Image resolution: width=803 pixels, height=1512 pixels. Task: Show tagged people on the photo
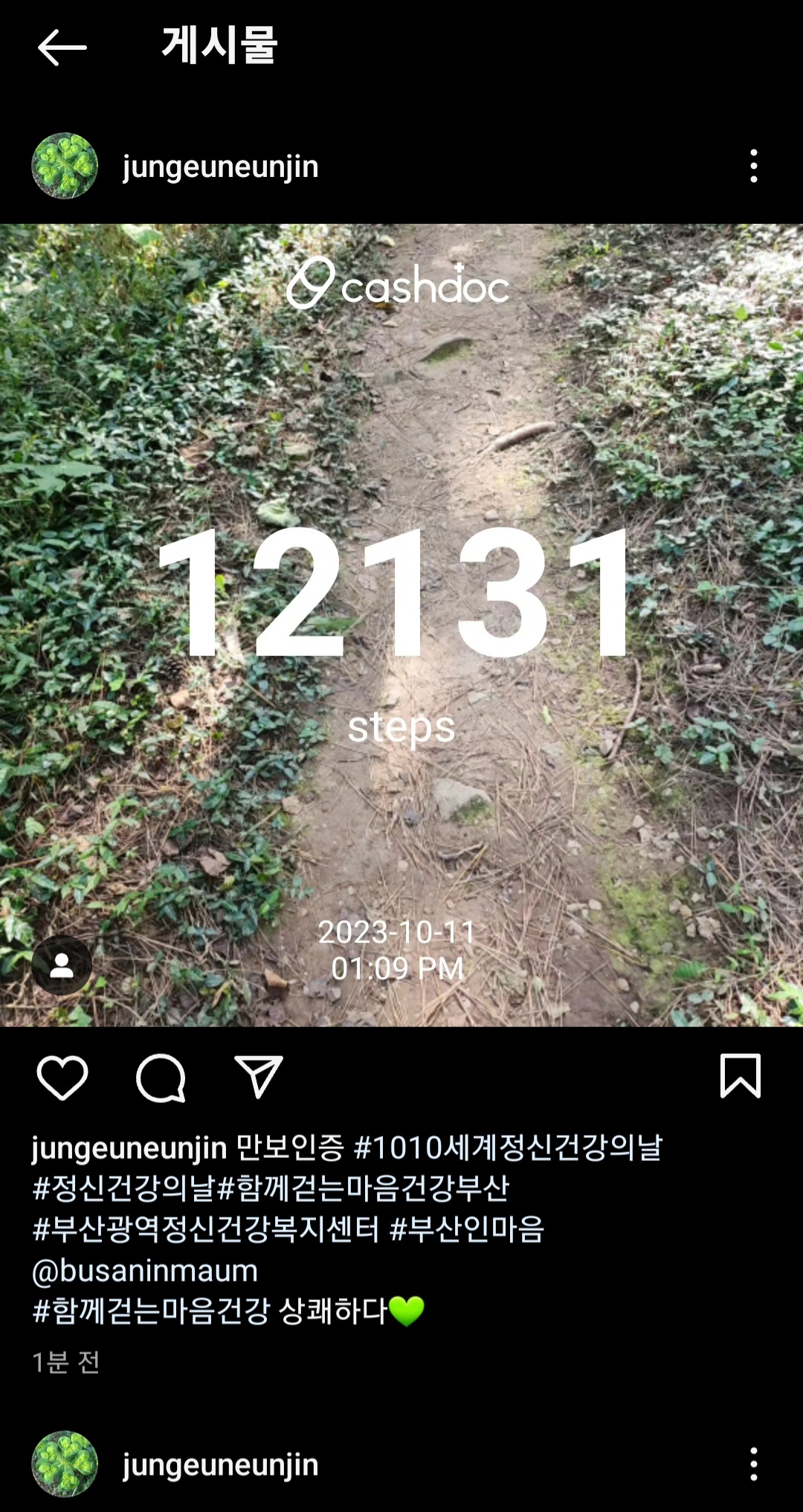(x=62, y=965)
